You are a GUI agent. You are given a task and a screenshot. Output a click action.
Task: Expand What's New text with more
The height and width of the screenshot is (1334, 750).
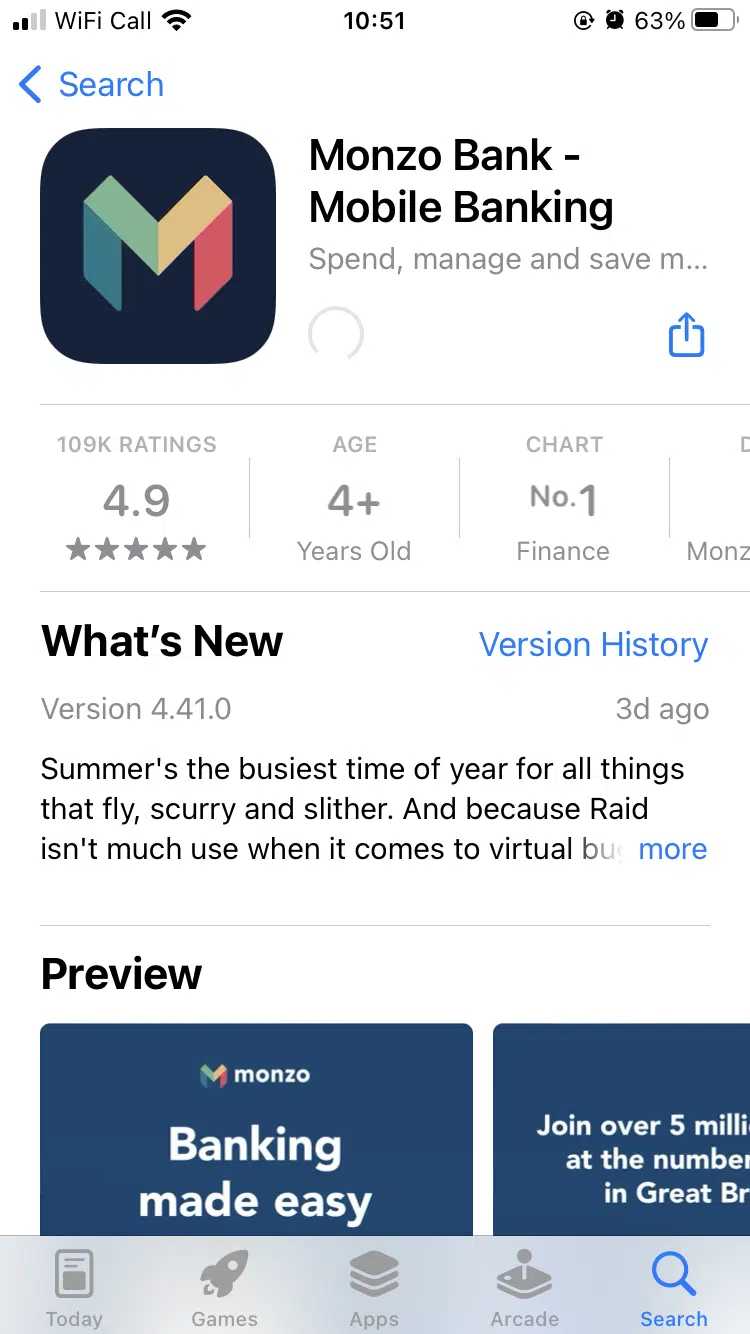(672, 849)
